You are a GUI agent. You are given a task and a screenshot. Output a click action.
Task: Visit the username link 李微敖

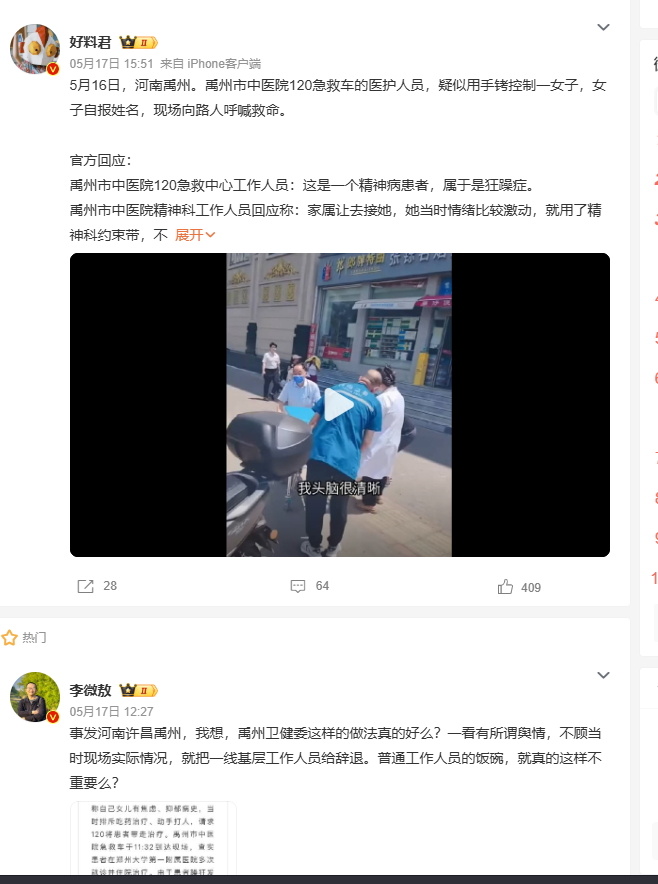[x=90, y=690]
